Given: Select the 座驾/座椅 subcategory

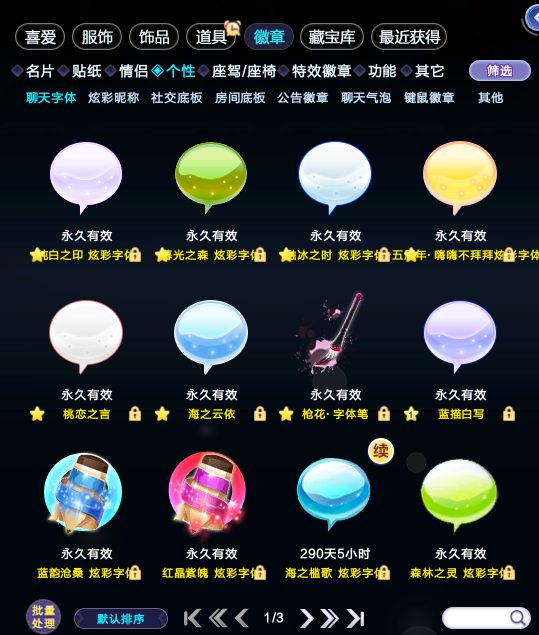Looking at the screenshot, I should [243, 71].
